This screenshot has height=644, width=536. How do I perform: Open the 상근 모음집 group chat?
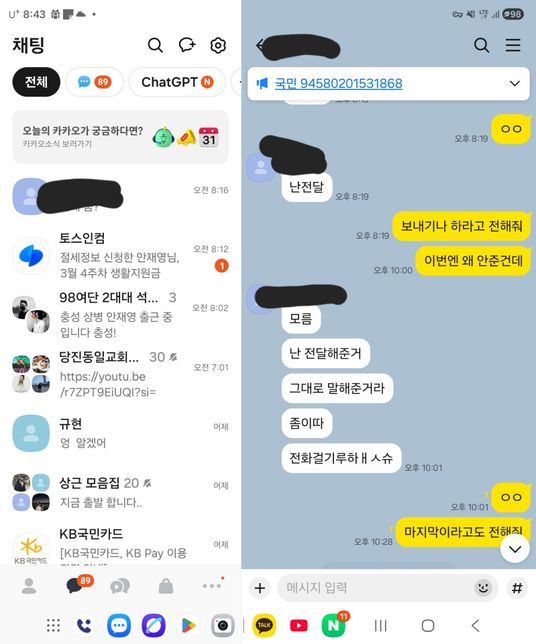tap(120, 492)
